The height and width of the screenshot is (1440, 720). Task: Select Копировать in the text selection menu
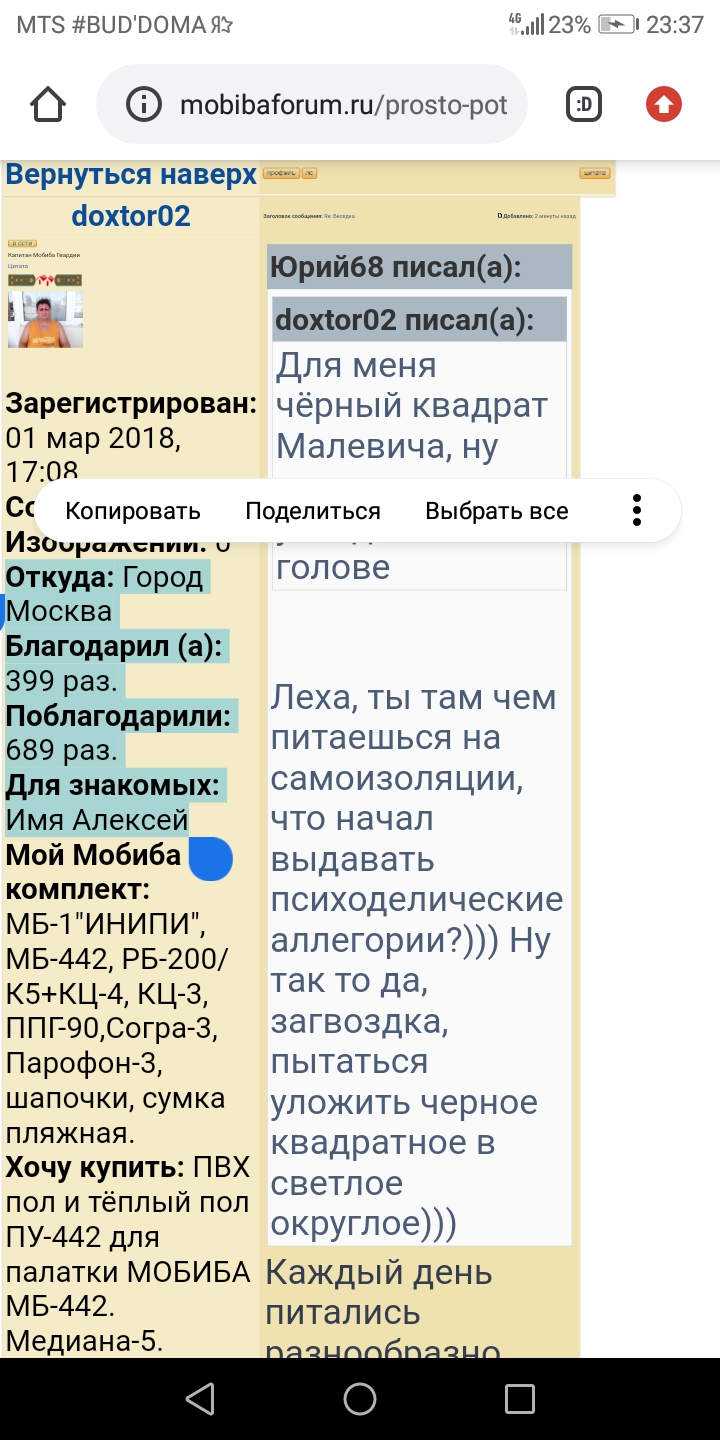coord(133,511)
